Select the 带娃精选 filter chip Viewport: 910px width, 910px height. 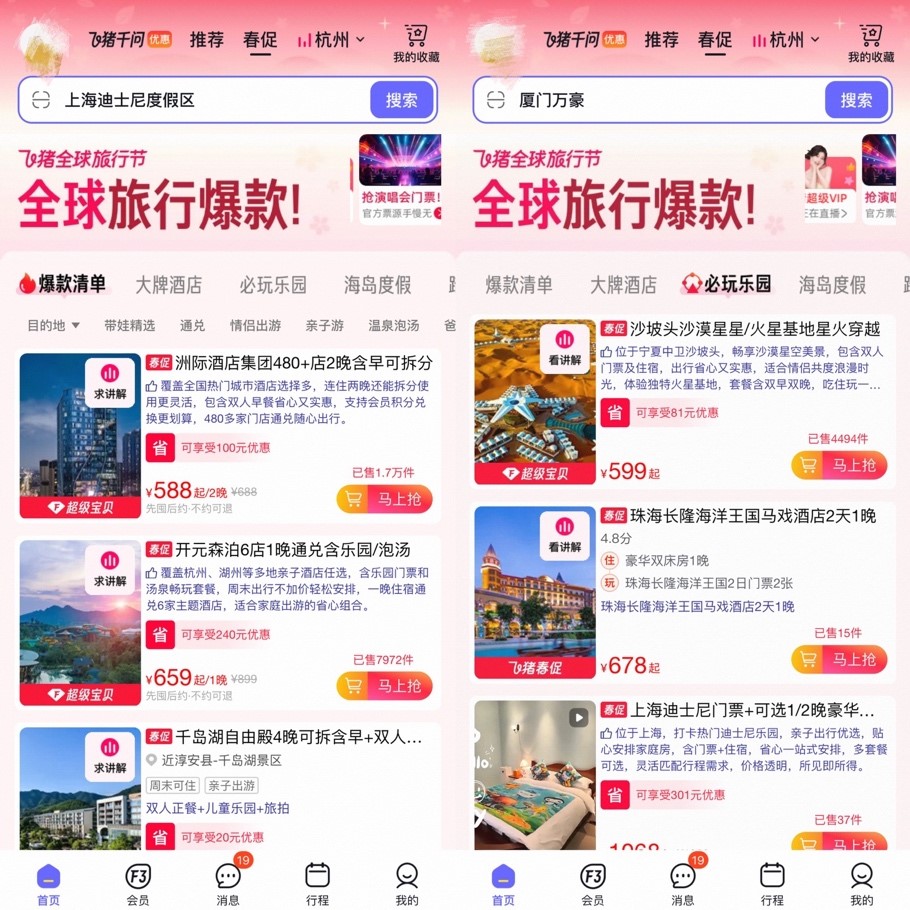pyautogui.click(x=130, y=325)
